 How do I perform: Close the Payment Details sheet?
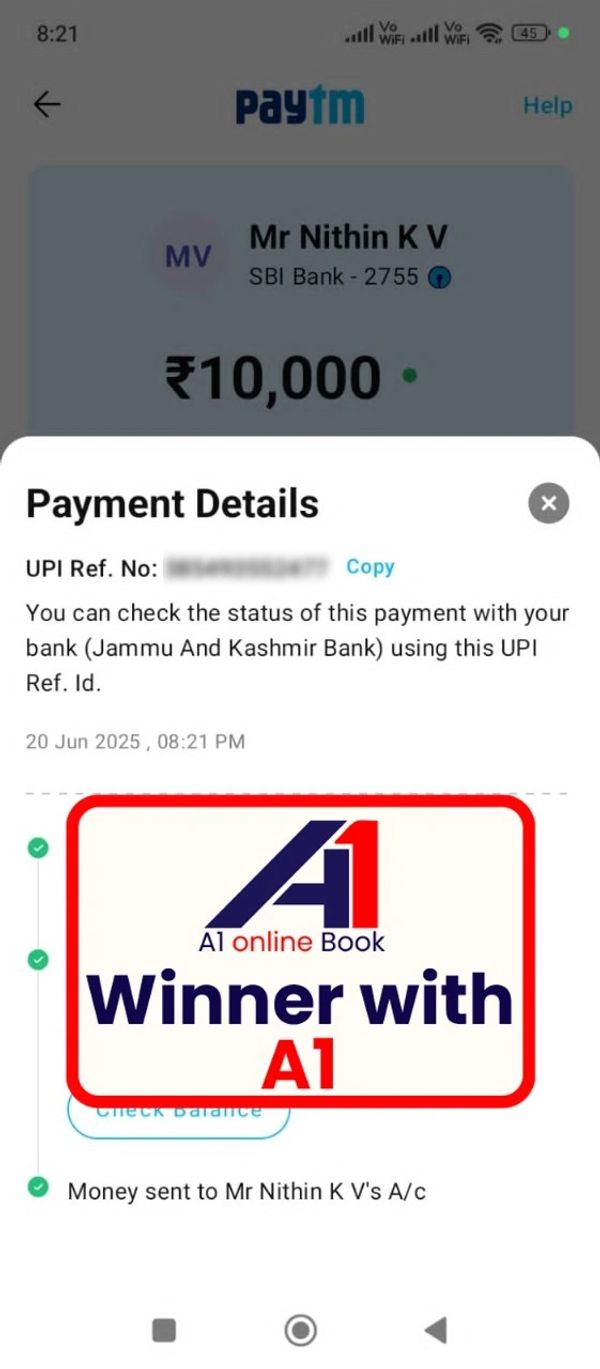point(548,504)
